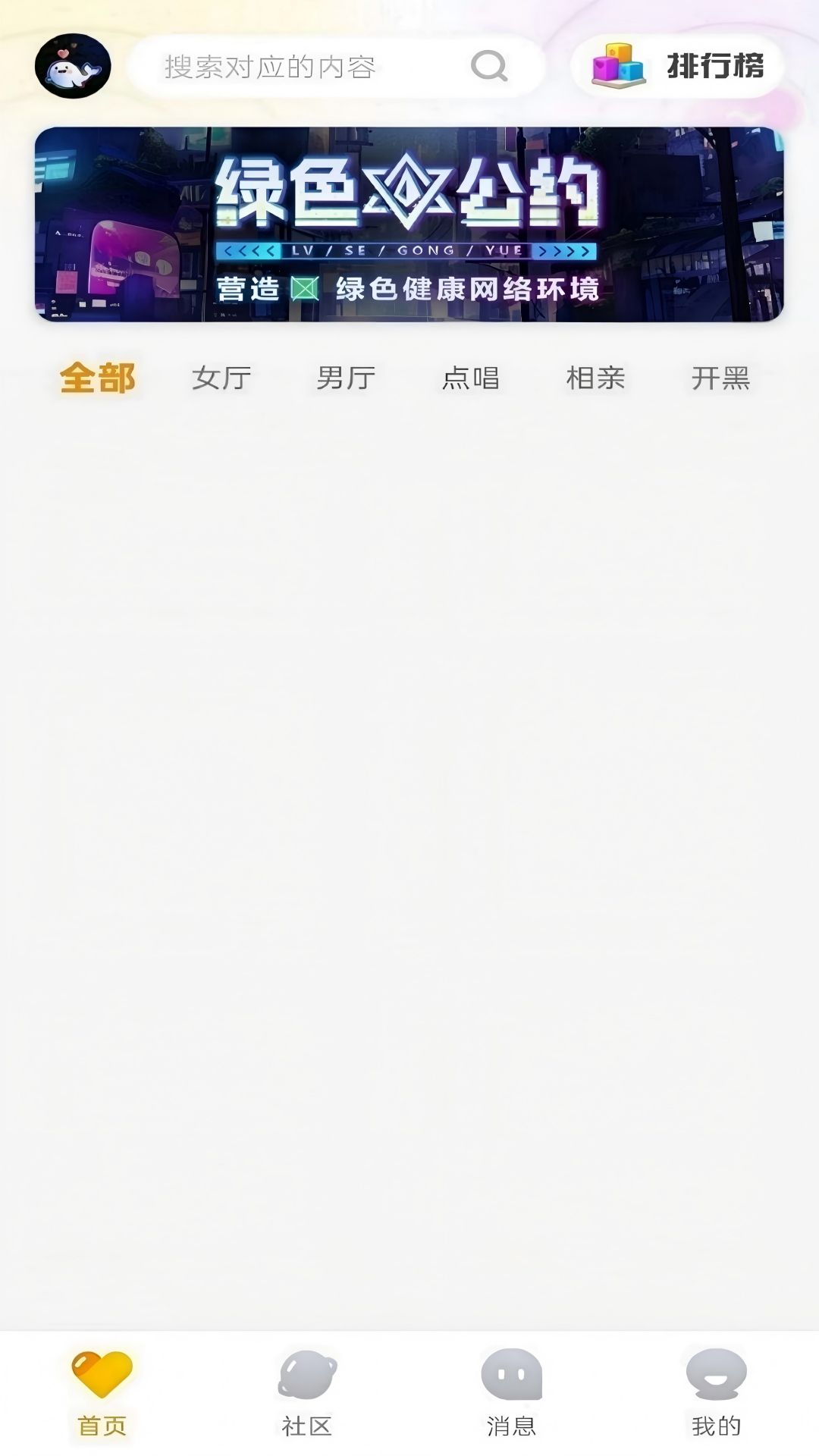
Task: Select the 点唱 category tab
Action: [472, 379]
